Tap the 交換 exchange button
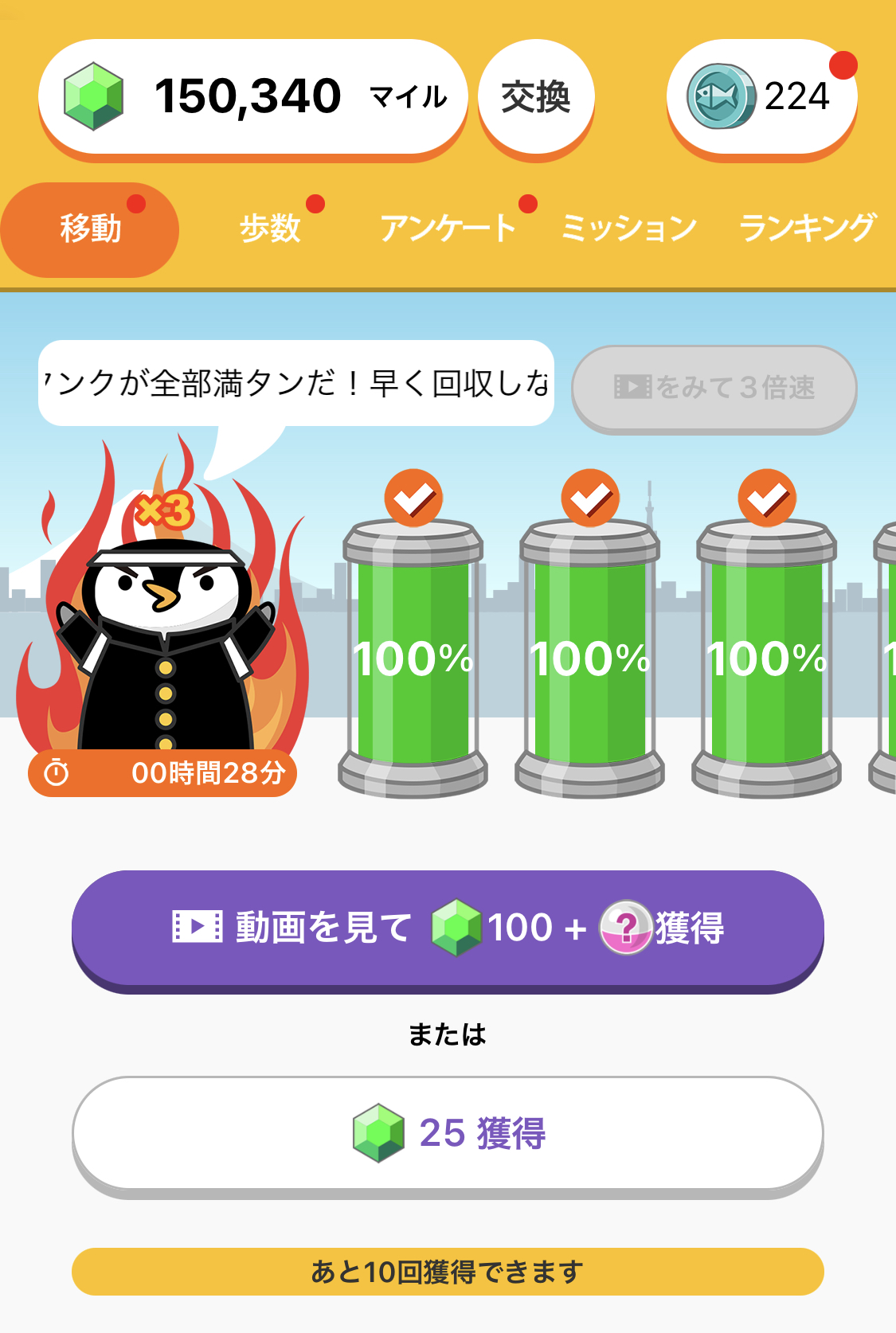896x1333 pixels. 536,97
